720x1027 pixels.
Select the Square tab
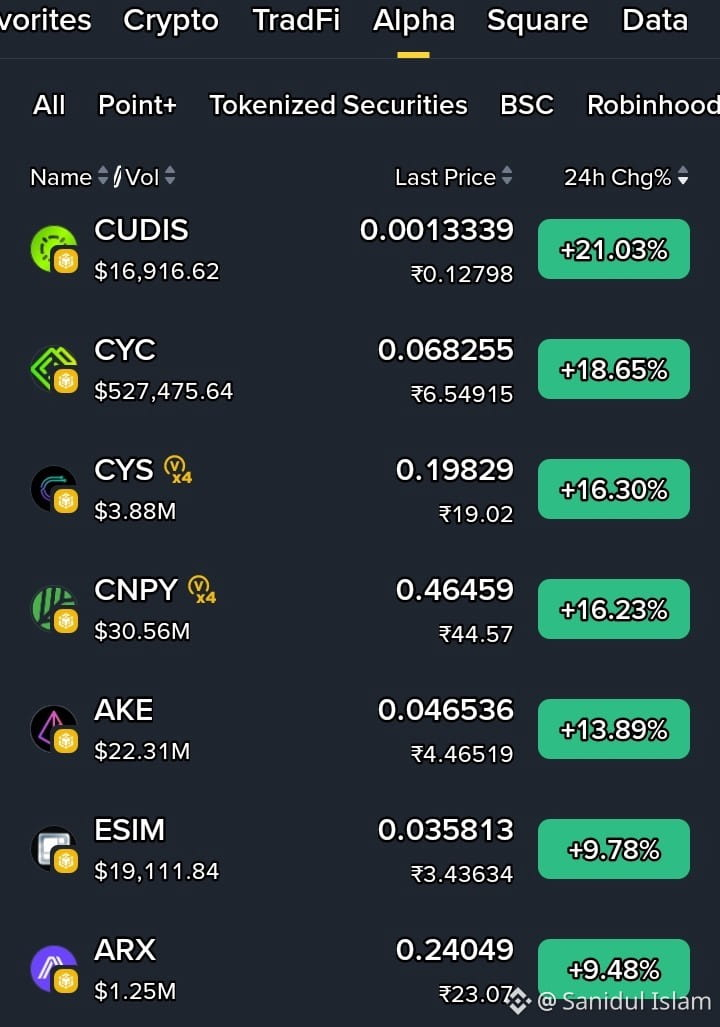click(537, 21)
